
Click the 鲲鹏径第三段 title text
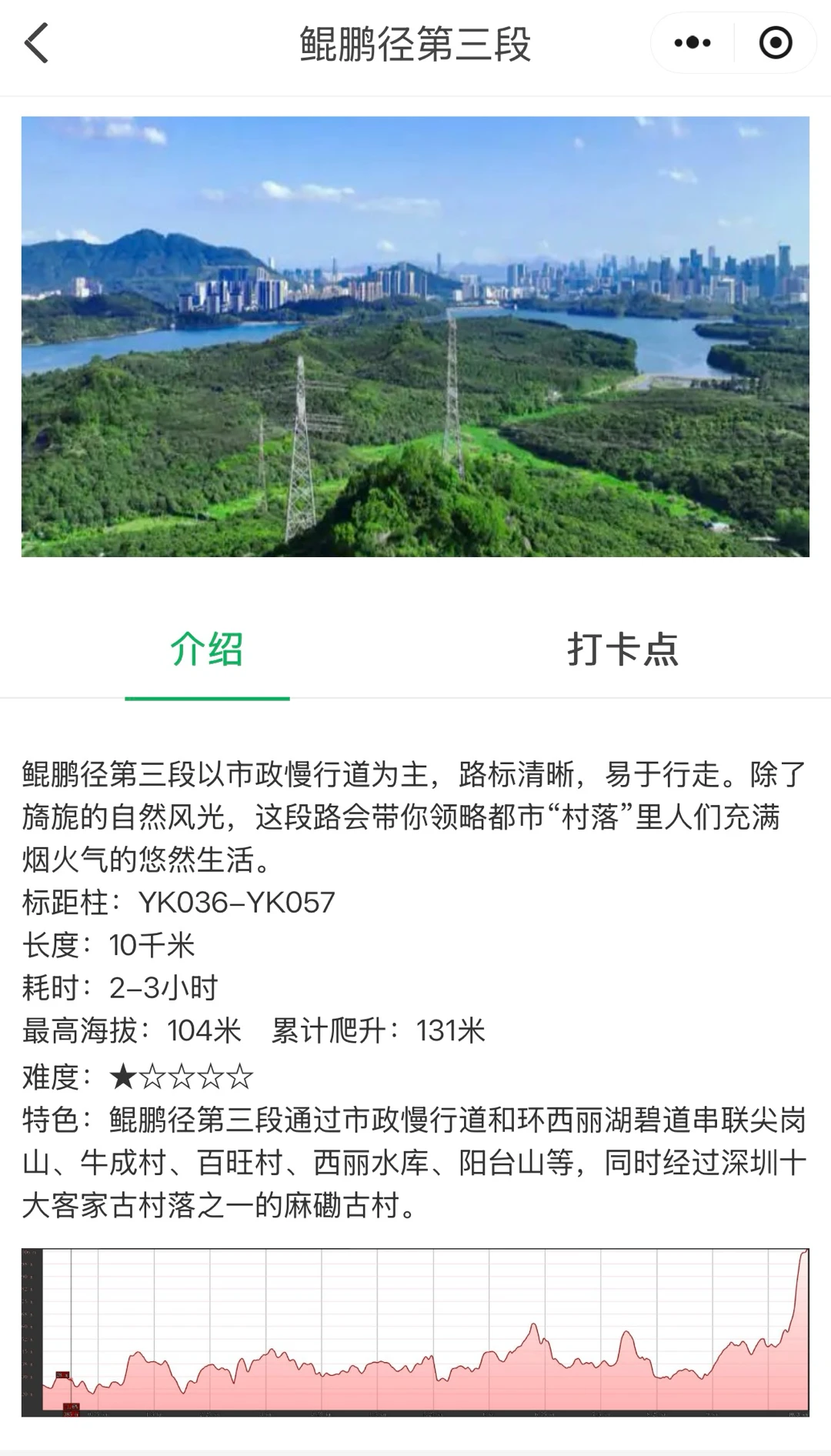pos(415,42)
